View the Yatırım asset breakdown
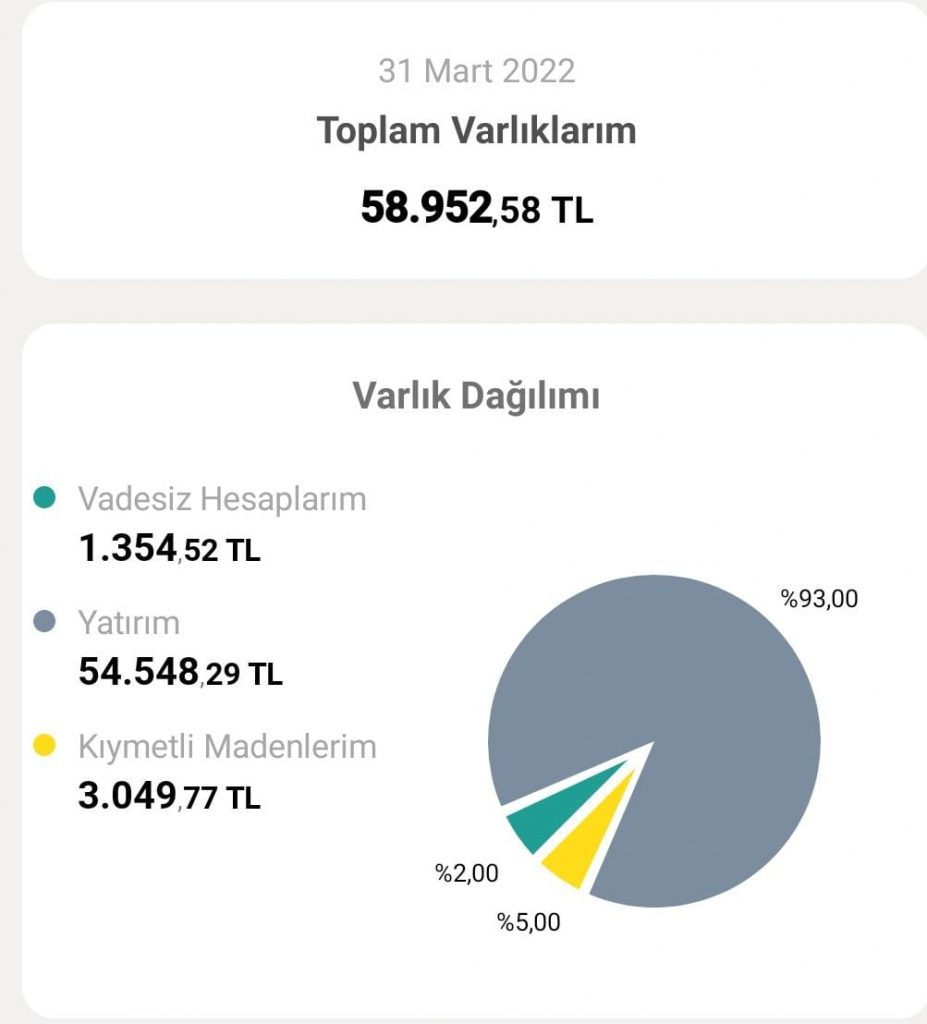This screenshot has height=1024, width=927. click(x=129, y=623)
